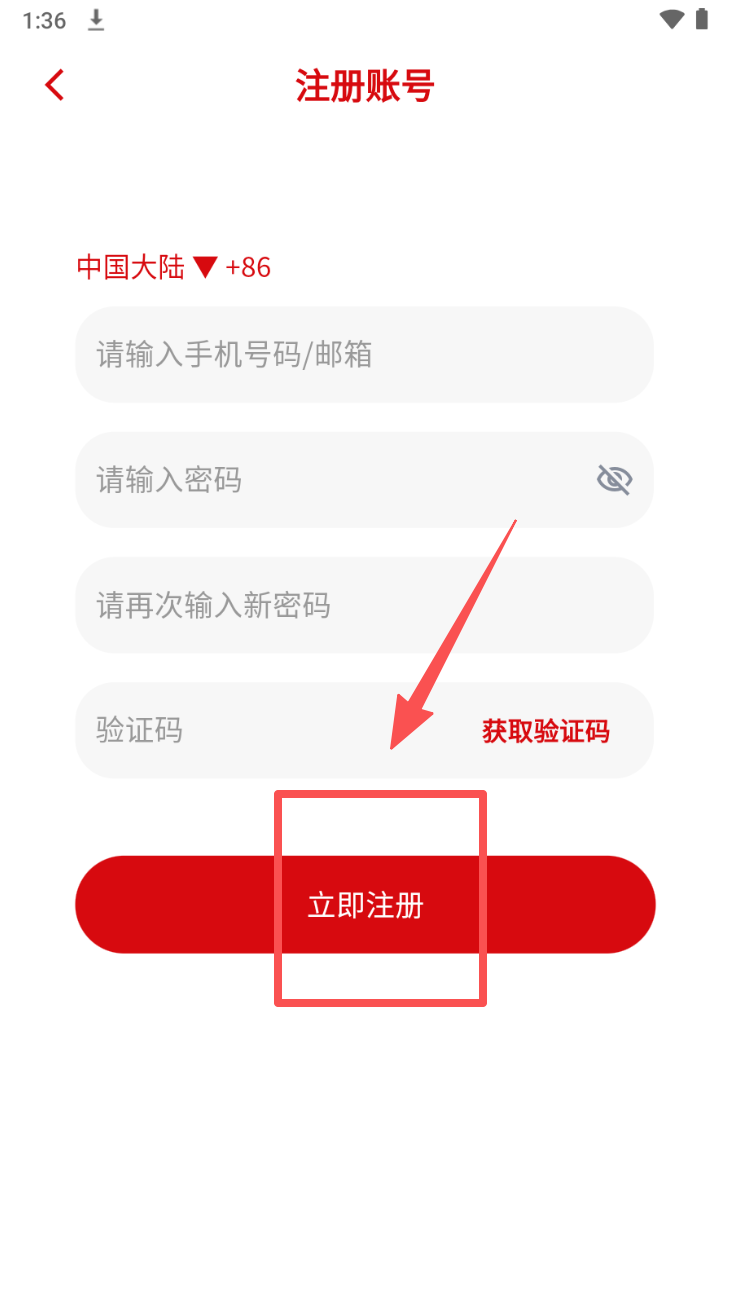The image size is (732, 1304).
Task: Tap the 请输入密码 password field
Action: pos(364,480)
